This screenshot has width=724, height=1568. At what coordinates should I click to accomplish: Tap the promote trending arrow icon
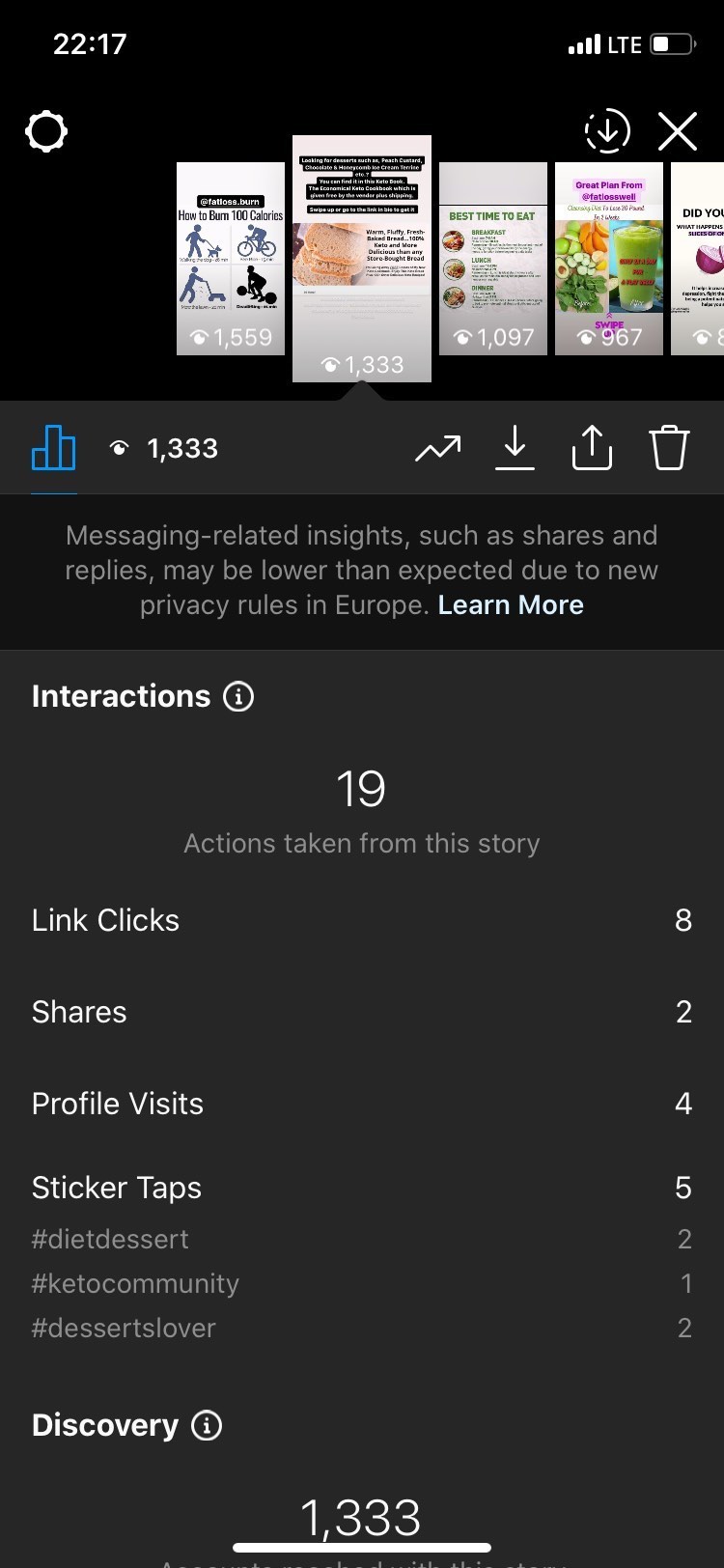coord(437,448)
